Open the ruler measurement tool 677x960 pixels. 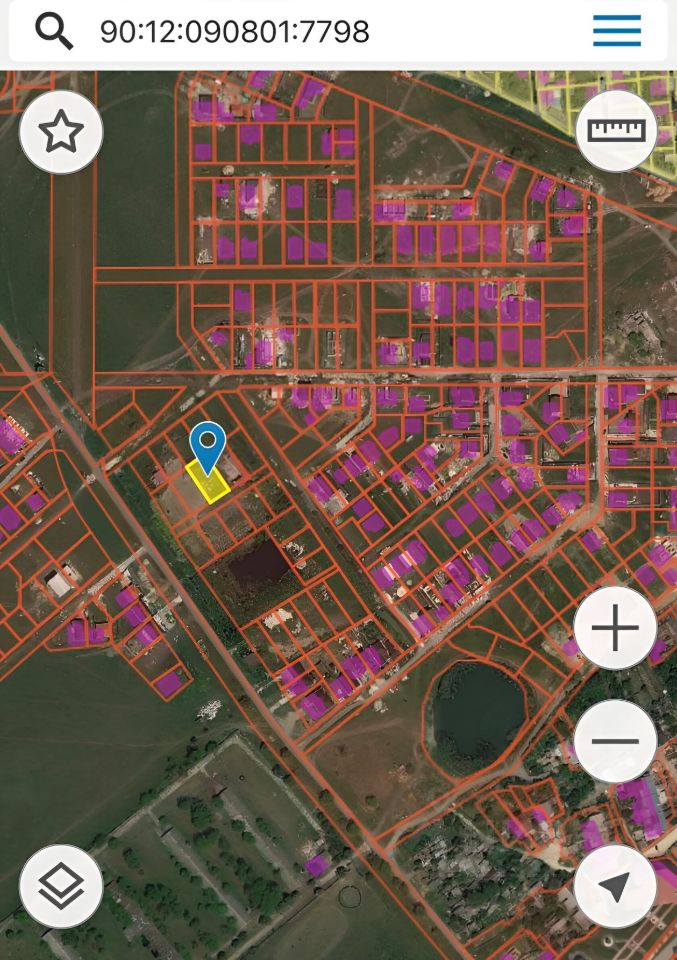[x=616, y=131]
